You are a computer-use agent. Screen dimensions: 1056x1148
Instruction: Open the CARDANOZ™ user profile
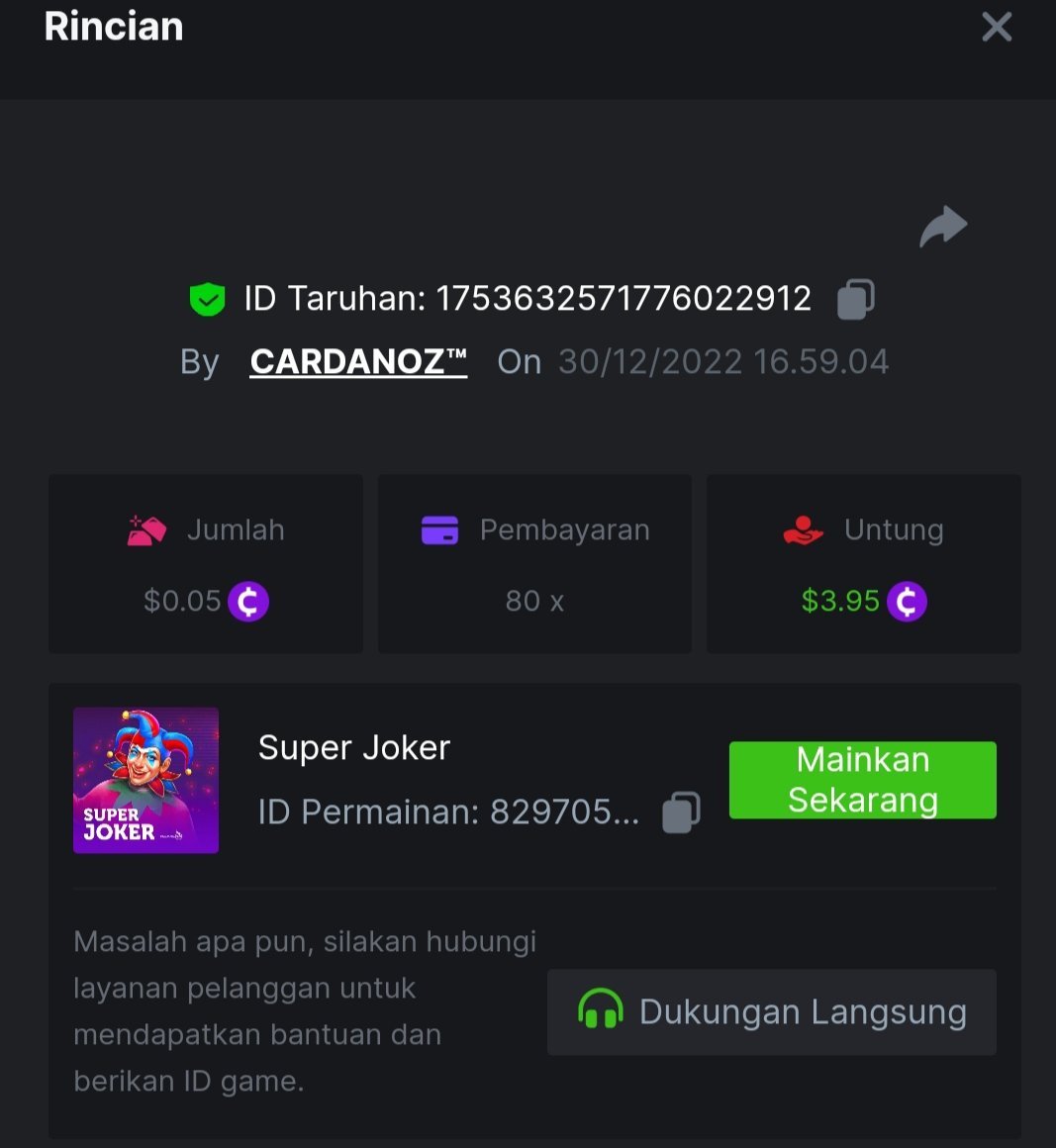[x=358, y=361]
